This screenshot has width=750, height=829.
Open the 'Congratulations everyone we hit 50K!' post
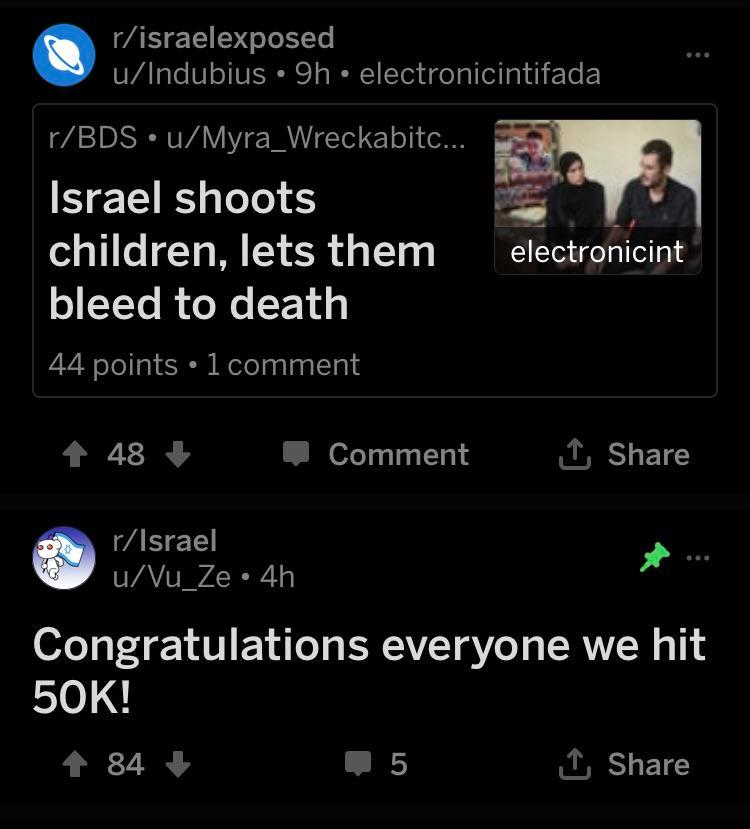[369, 671]
